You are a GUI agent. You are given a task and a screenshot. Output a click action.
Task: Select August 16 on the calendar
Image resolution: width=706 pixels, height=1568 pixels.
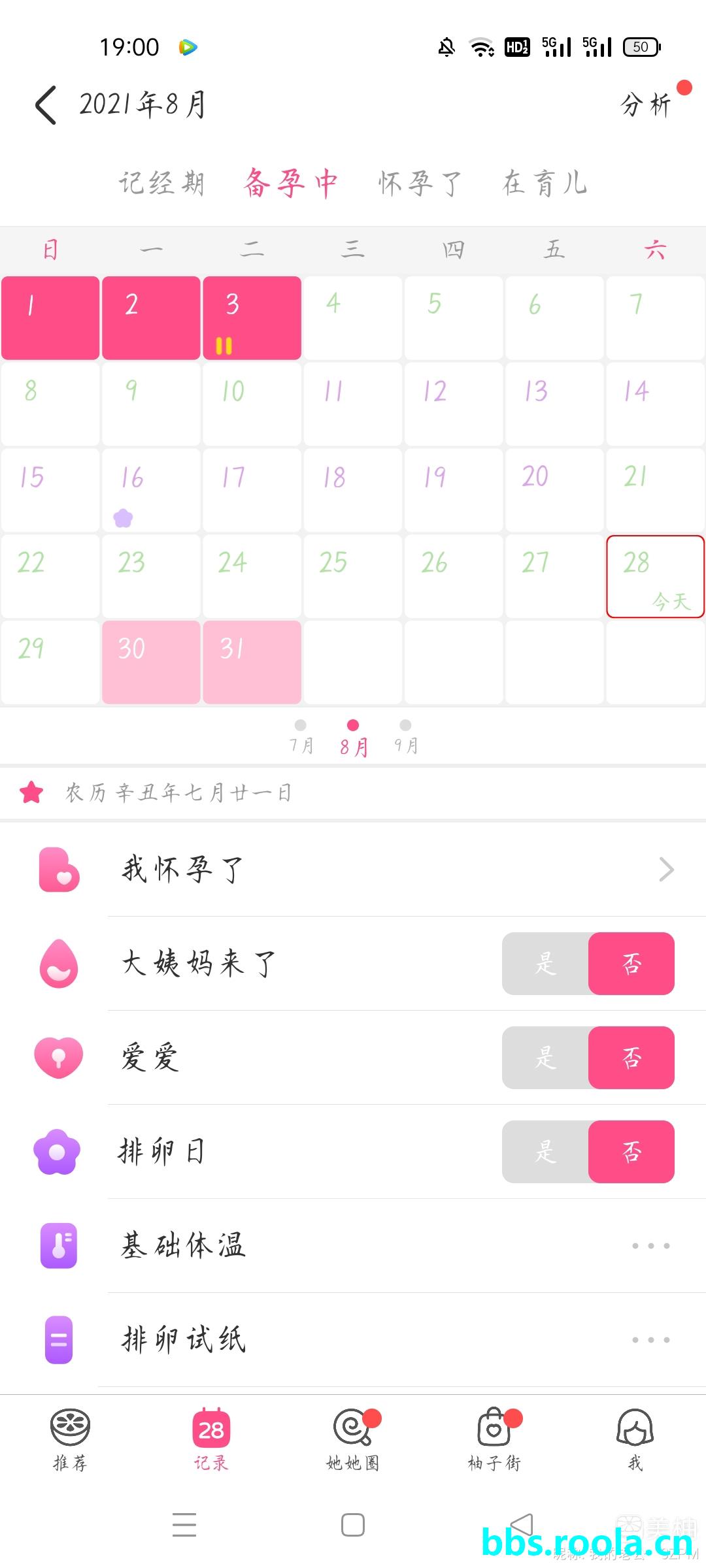(x=151, y=489)
